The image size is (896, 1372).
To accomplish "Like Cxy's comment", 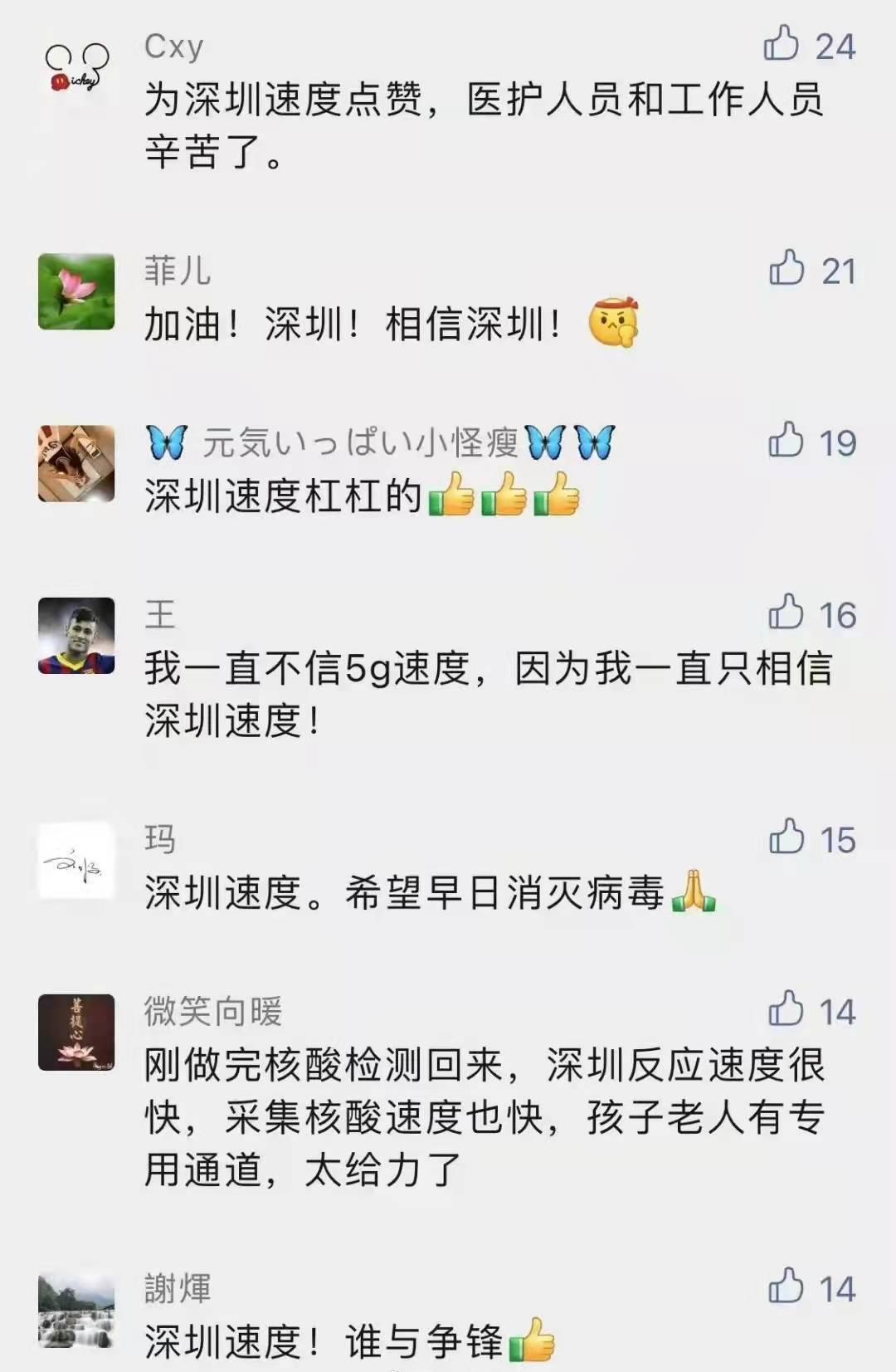I will [x=782, y=44].
